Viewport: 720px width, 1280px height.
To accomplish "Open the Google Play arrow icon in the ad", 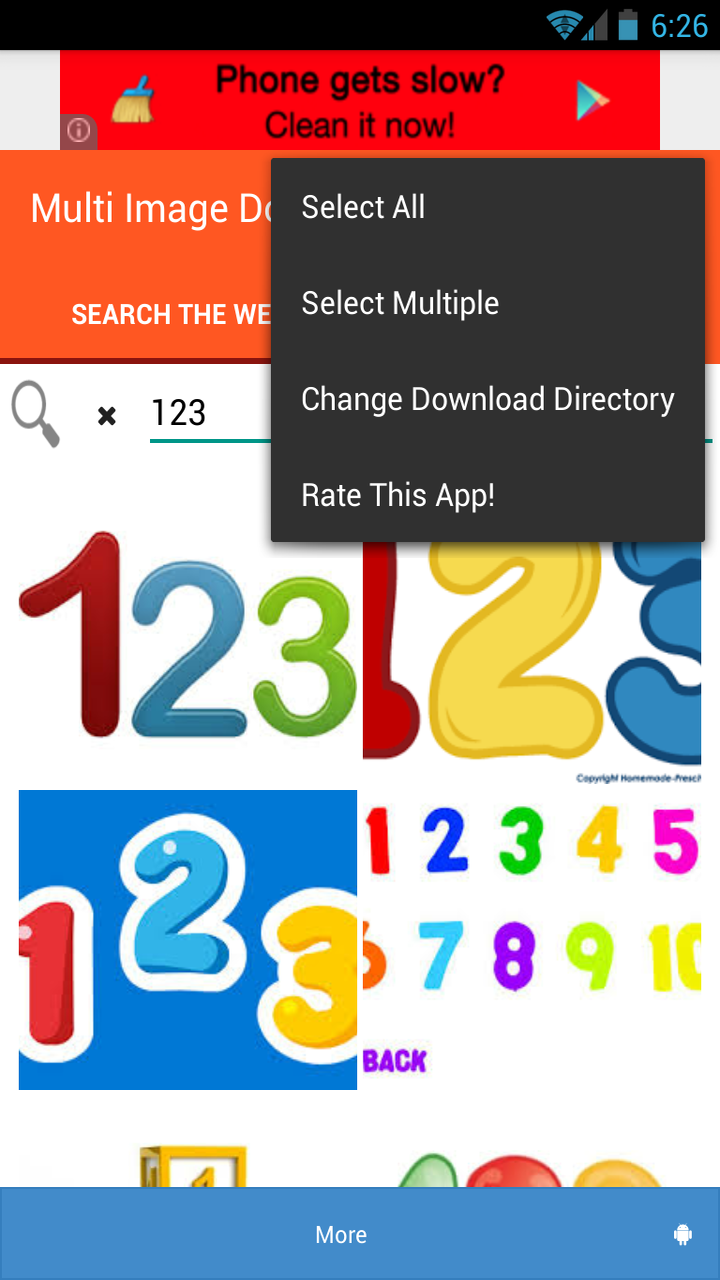I will [x=594, y=100].
